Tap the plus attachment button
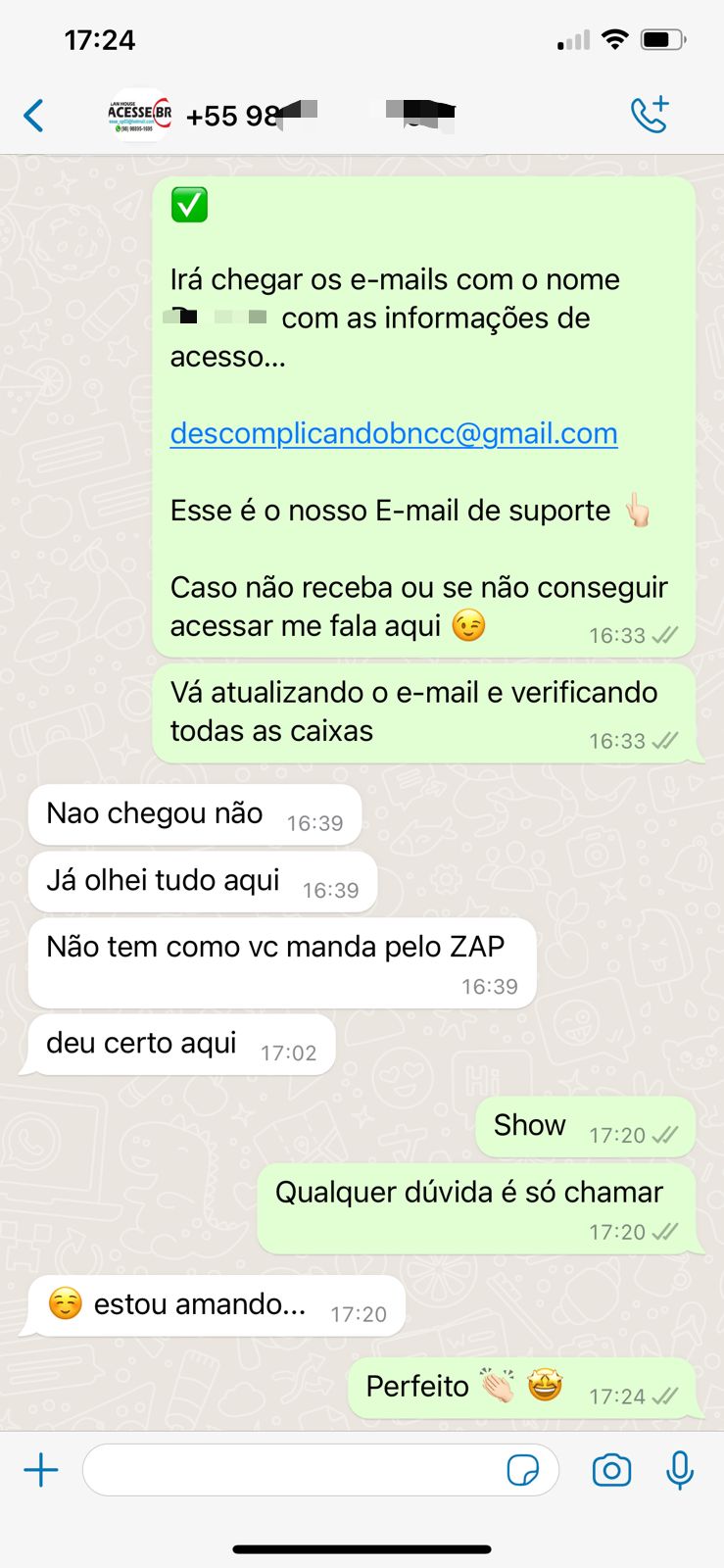 pyautogui.click(x=41, y=1470)
